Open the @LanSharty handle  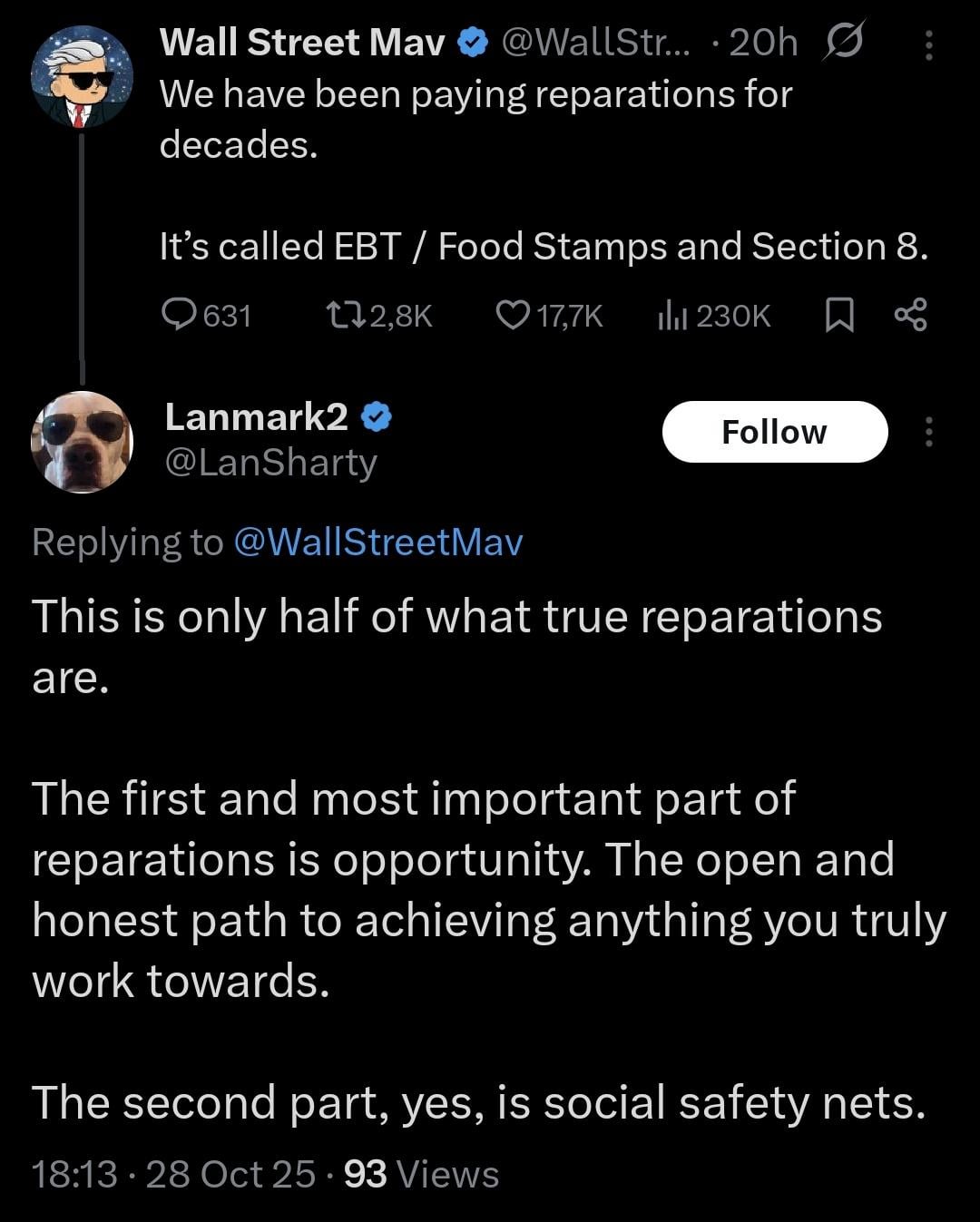coord(270,463)
